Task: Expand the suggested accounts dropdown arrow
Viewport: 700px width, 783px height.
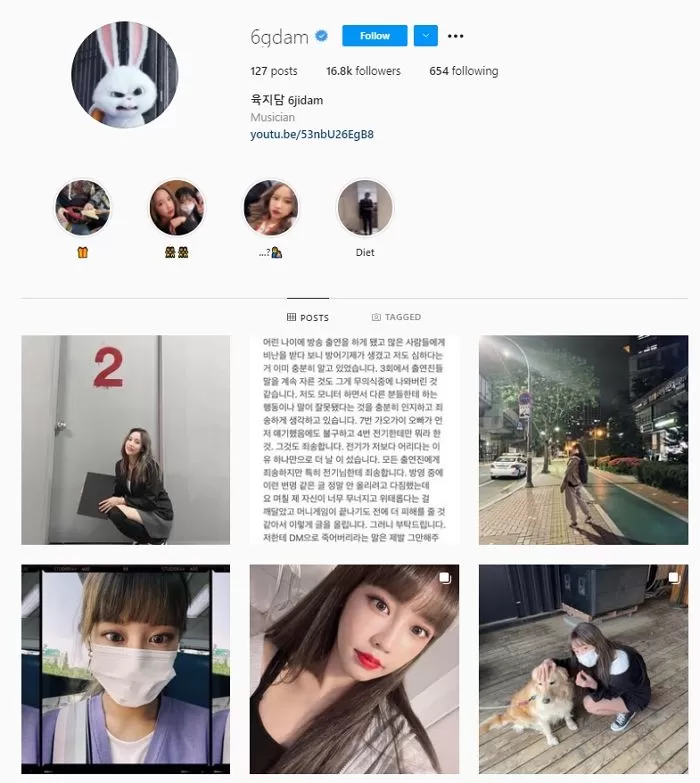Action: [x=425, y=36]
